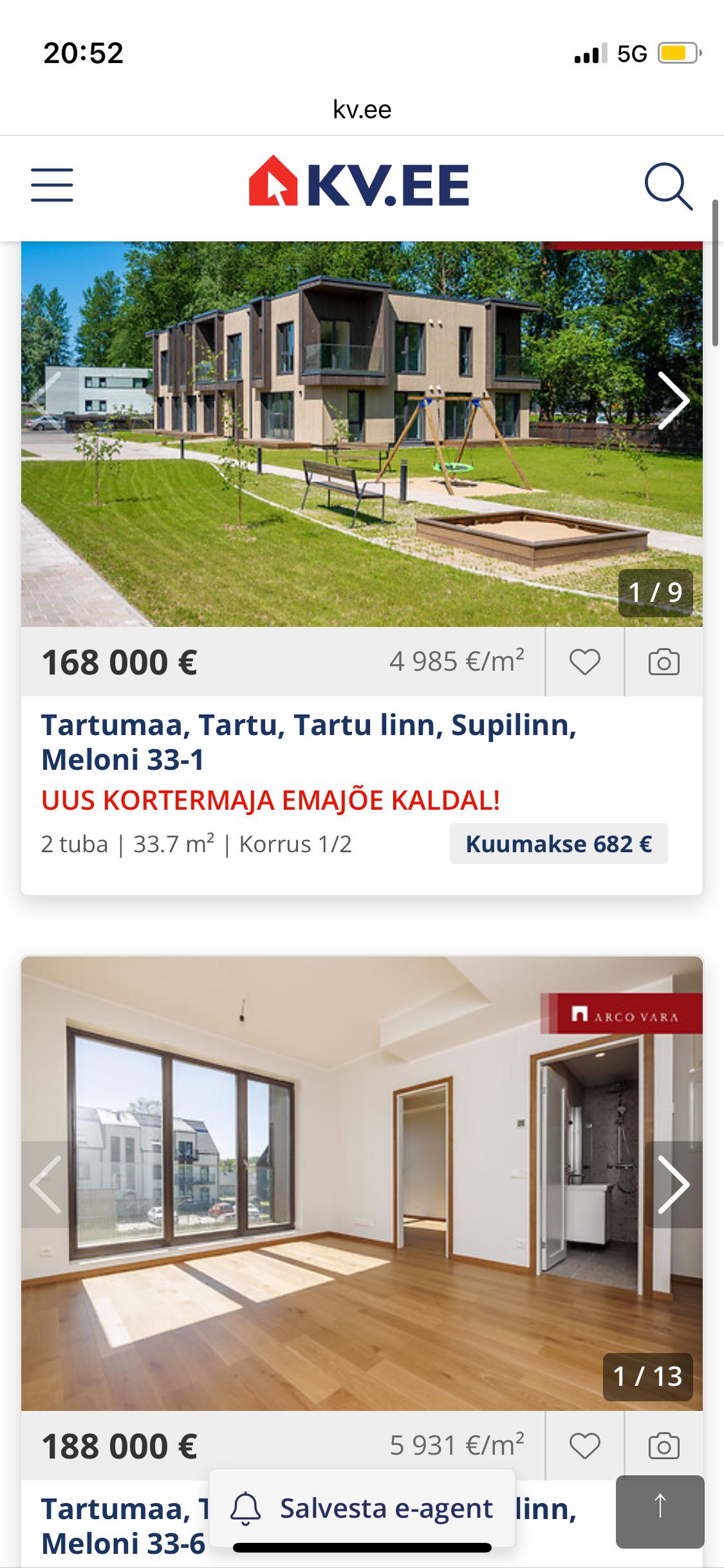This screenshot has width=724, height=1568.
Task: Open the hamburger menu
Action: (x=52, y=185)
